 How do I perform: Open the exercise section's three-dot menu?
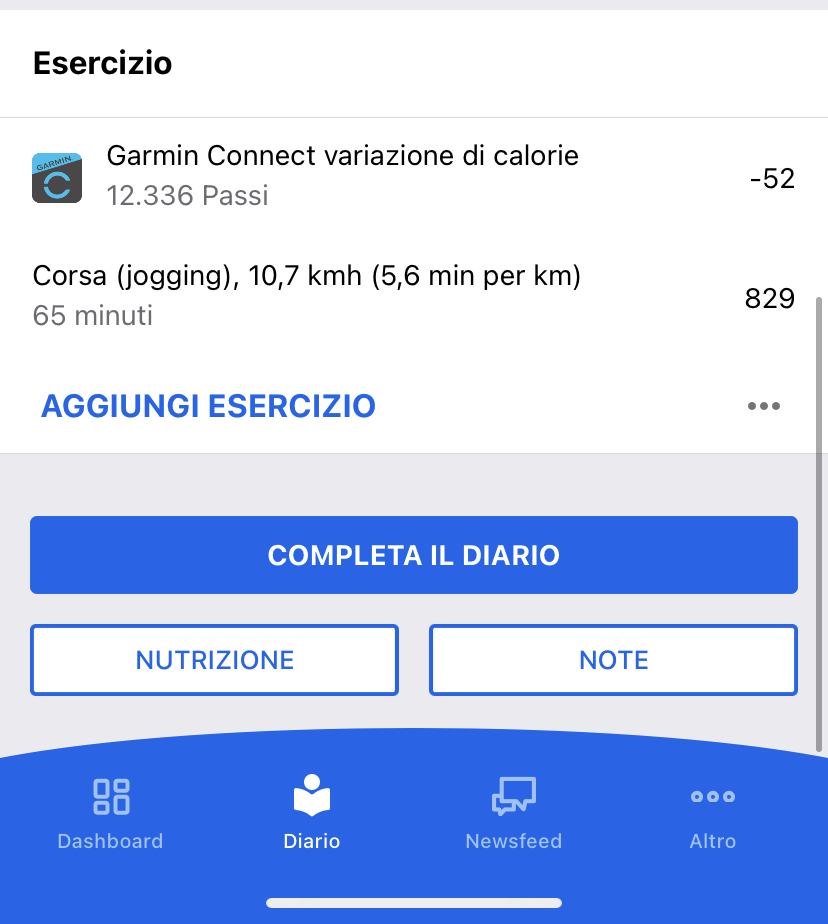pyautogui.click(x=763, y=406)
